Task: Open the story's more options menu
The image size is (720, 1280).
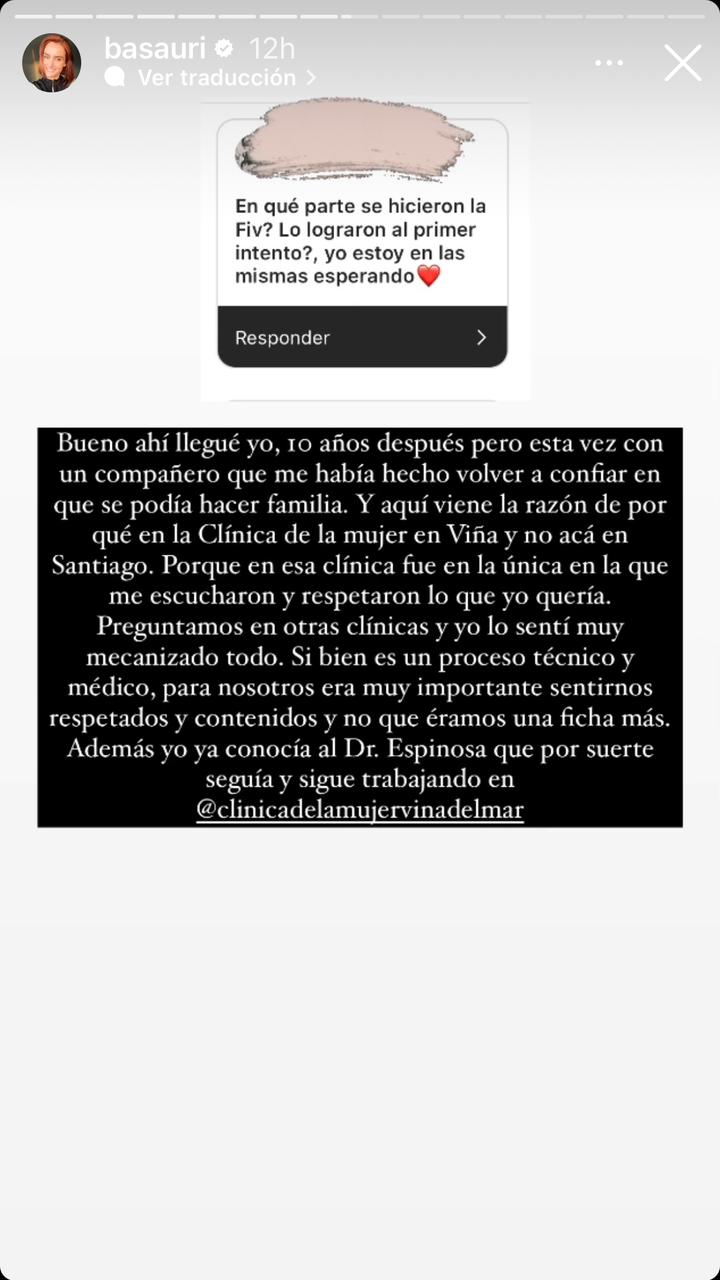Action: pos(609,63)
